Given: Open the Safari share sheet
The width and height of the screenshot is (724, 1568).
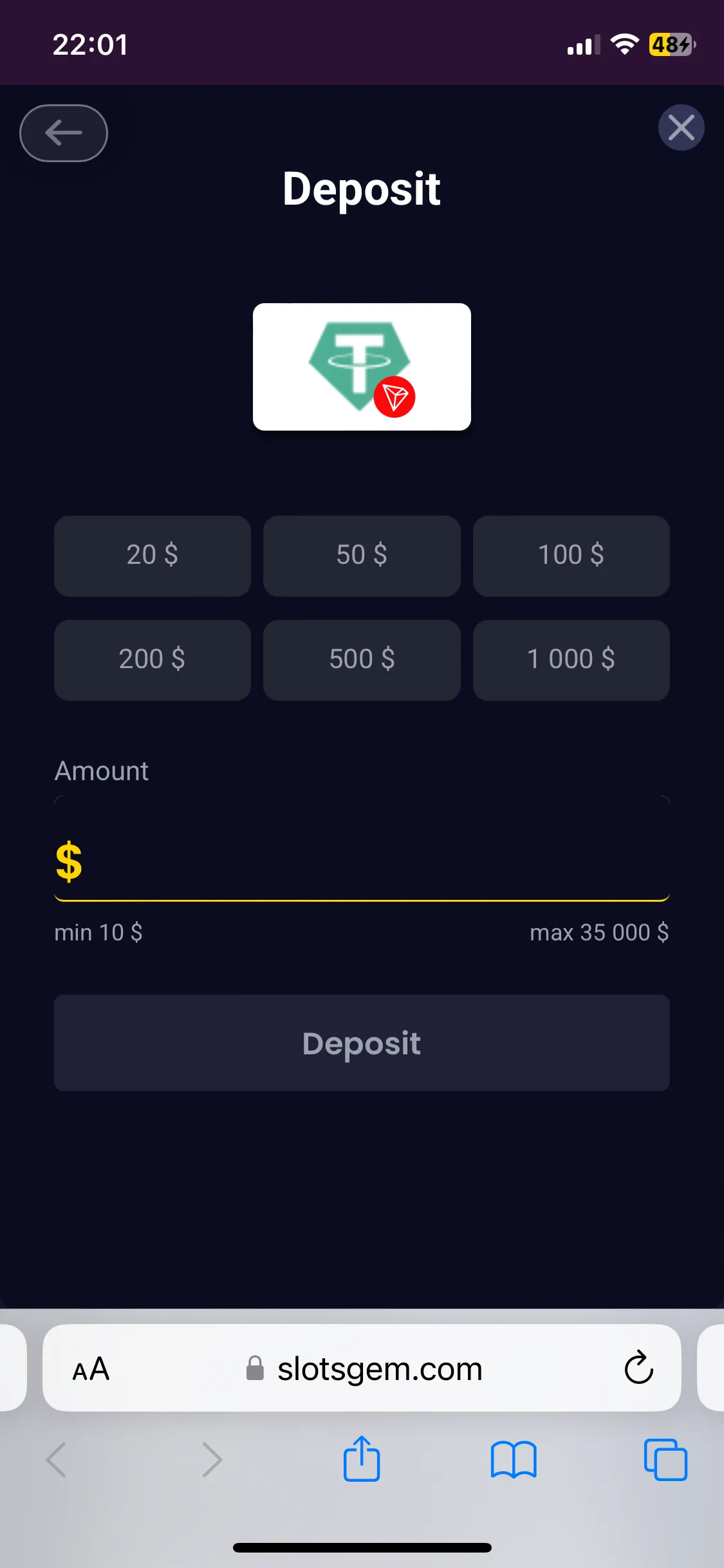Looking at the screenshot, I should tap(362, 1459).
